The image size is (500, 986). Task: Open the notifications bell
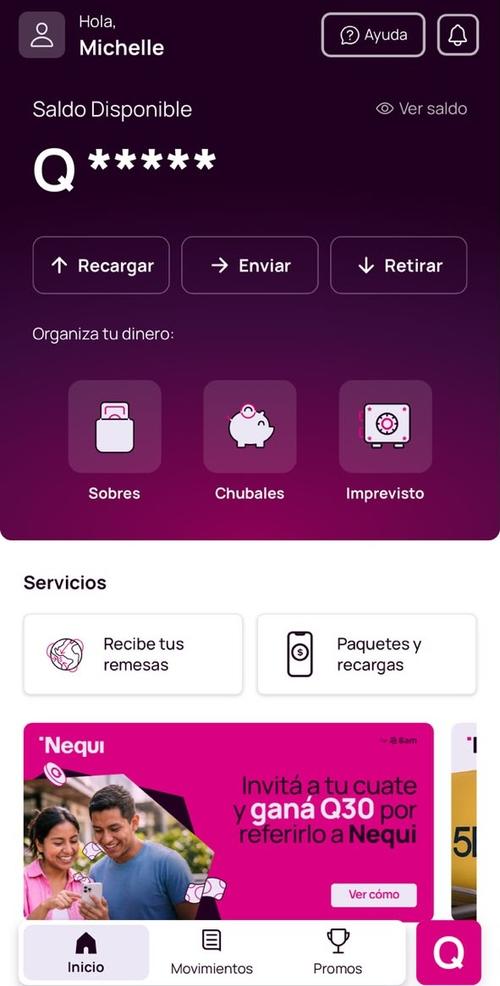(458, 35)
